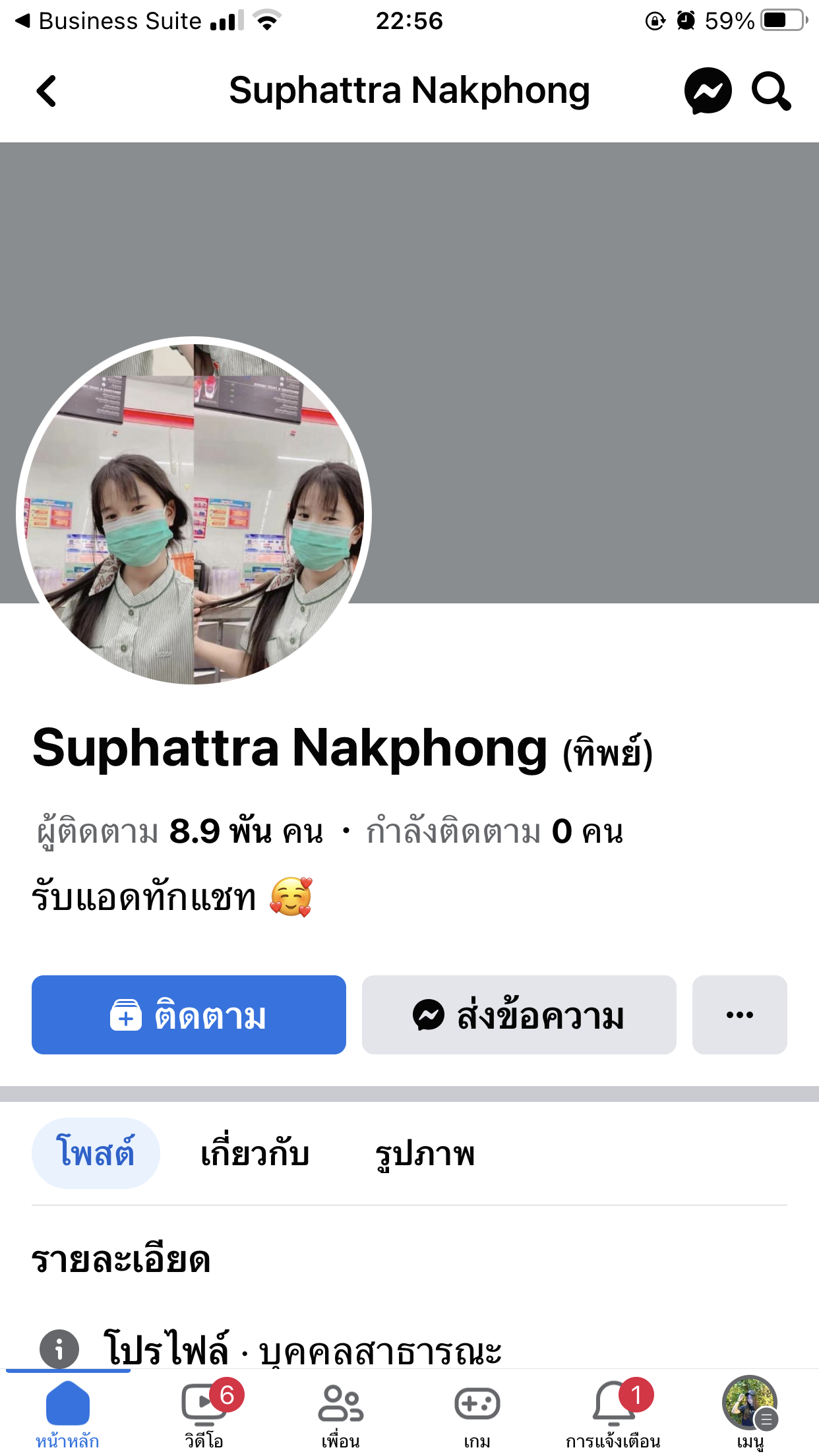This screenshot has height=1456, width=819.
Task: Select the โพสต์ tab
Action: (x=96, y=1153)
